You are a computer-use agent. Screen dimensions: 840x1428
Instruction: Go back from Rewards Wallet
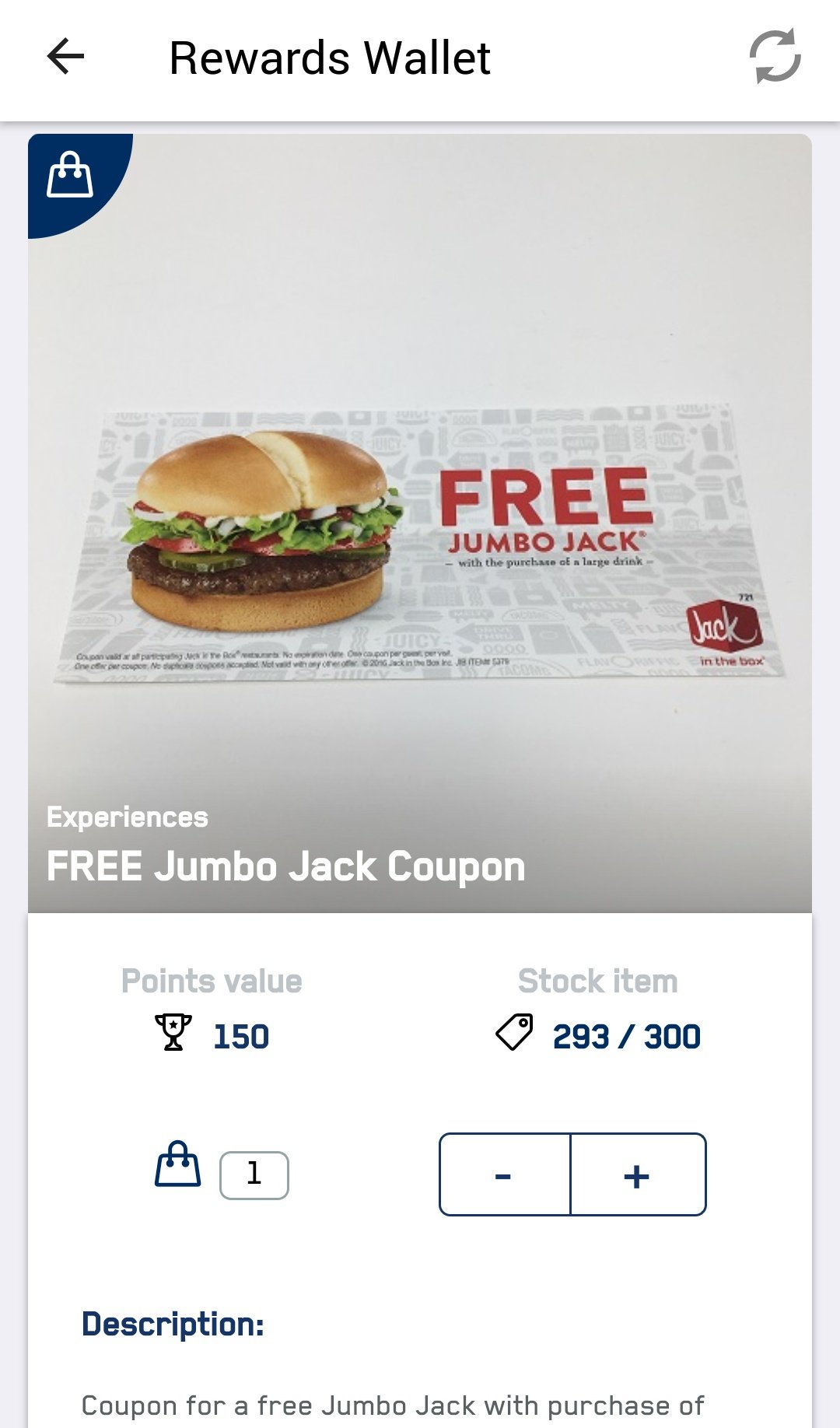(x=65, y=57)
